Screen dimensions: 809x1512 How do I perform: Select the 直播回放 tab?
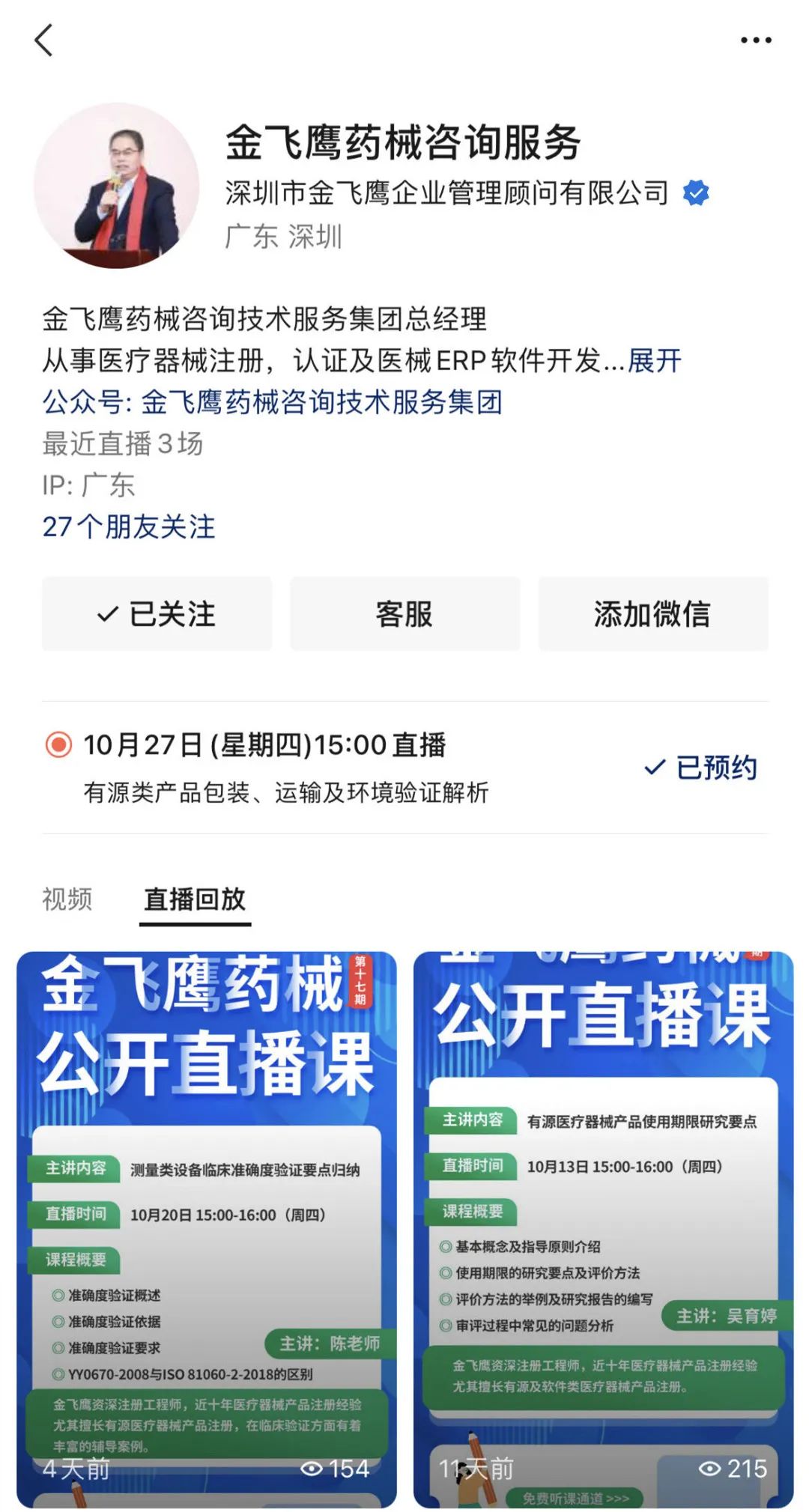click(x=195, y=899)
